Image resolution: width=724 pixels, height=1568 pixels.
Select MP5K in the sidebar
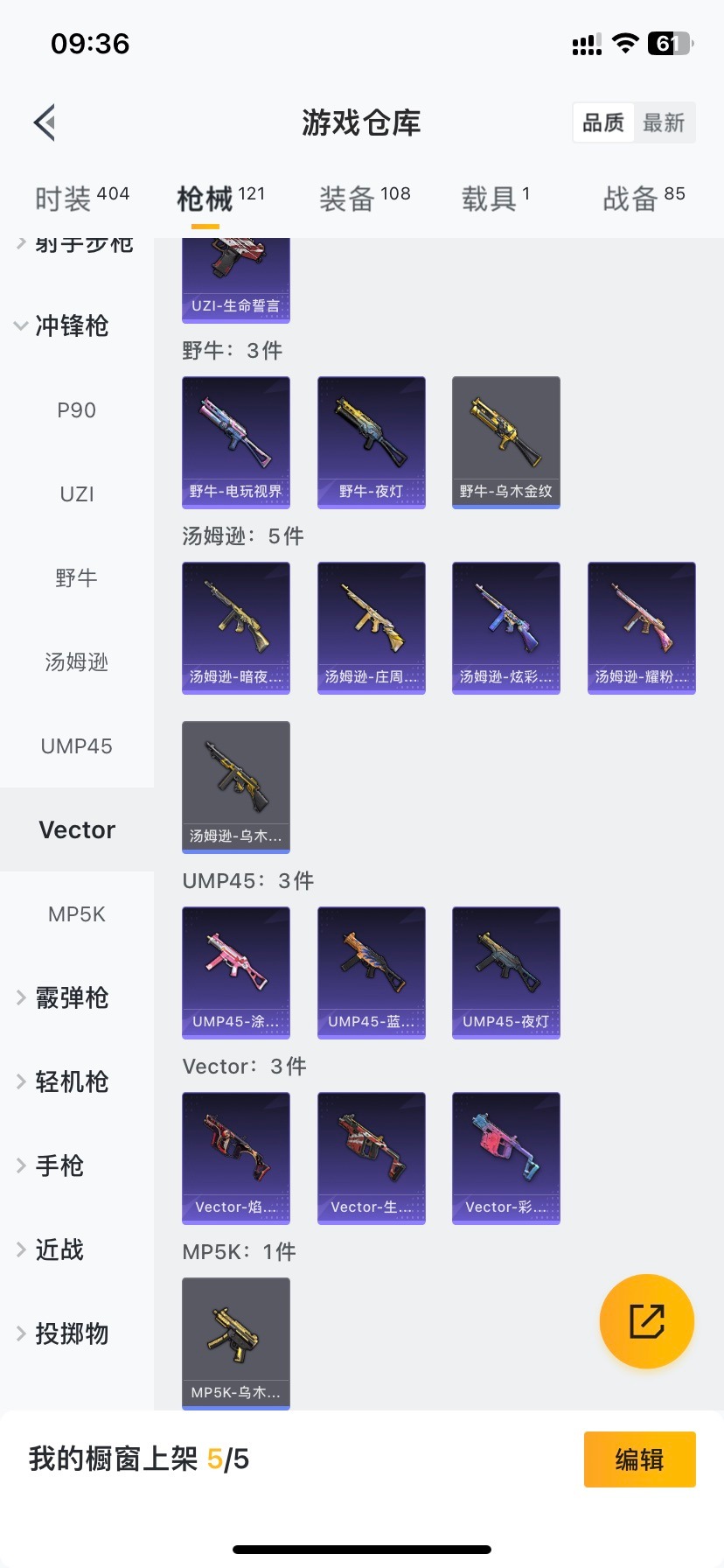(x=77, y=913)
